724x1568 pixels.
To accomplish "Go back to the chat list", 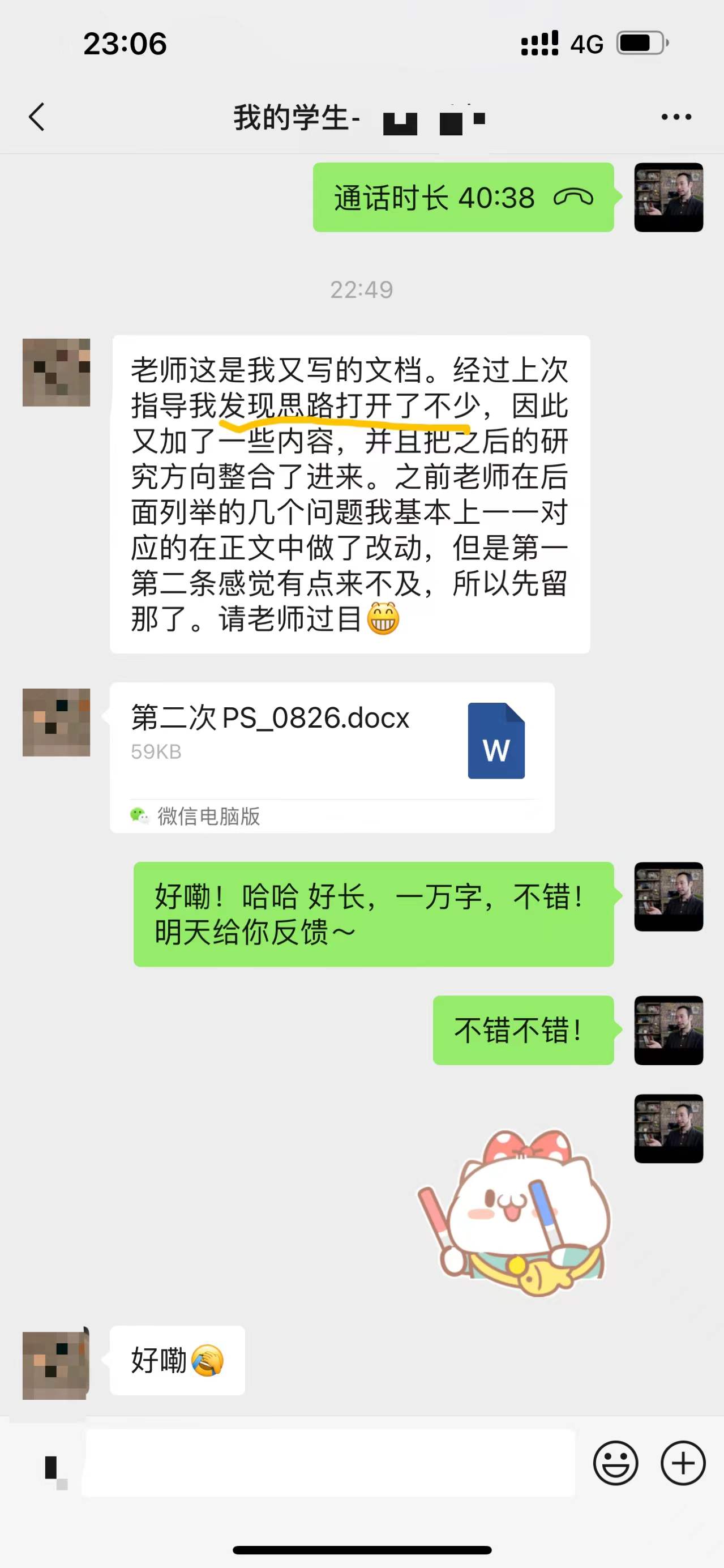I will coord(37,116).
